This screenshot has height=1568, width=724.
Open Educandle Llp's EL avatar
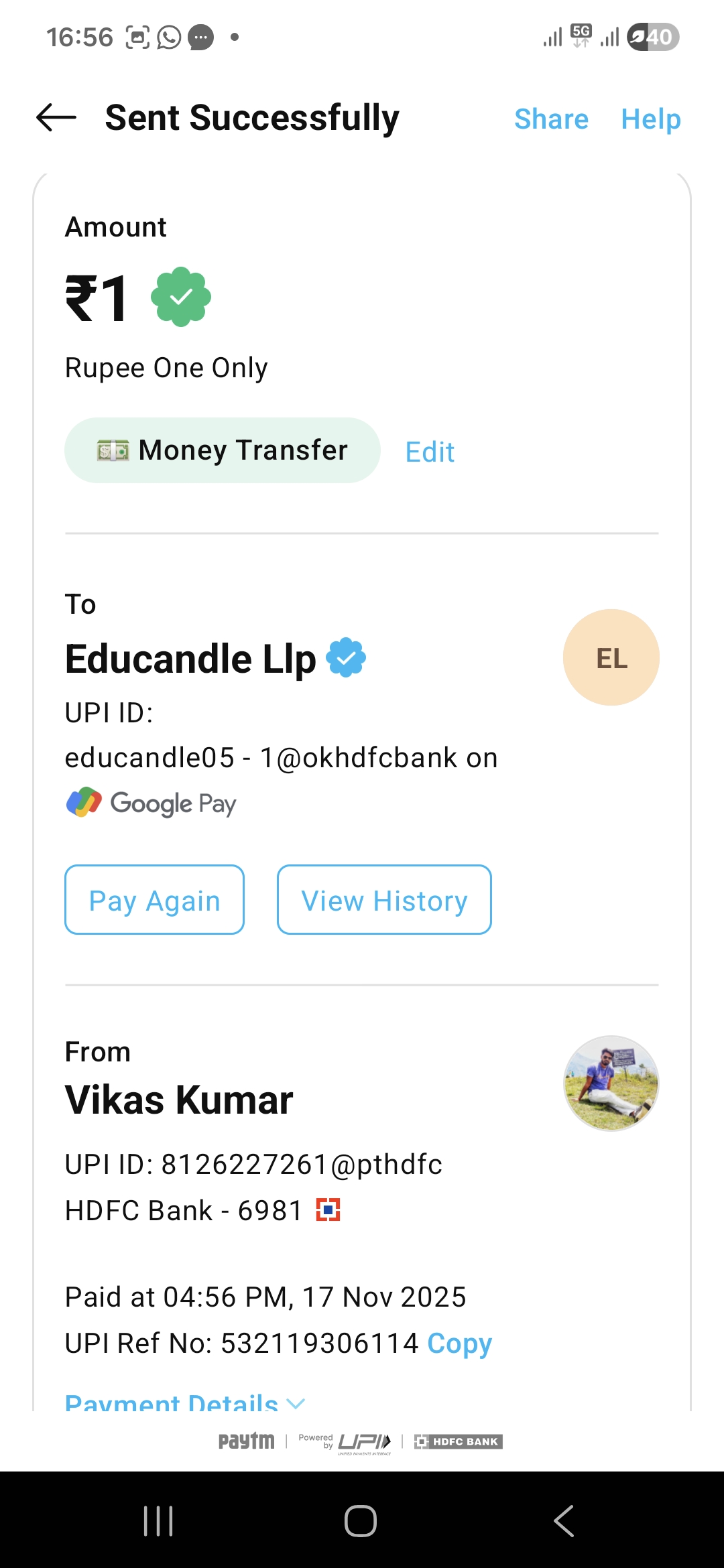coord(611,657)
